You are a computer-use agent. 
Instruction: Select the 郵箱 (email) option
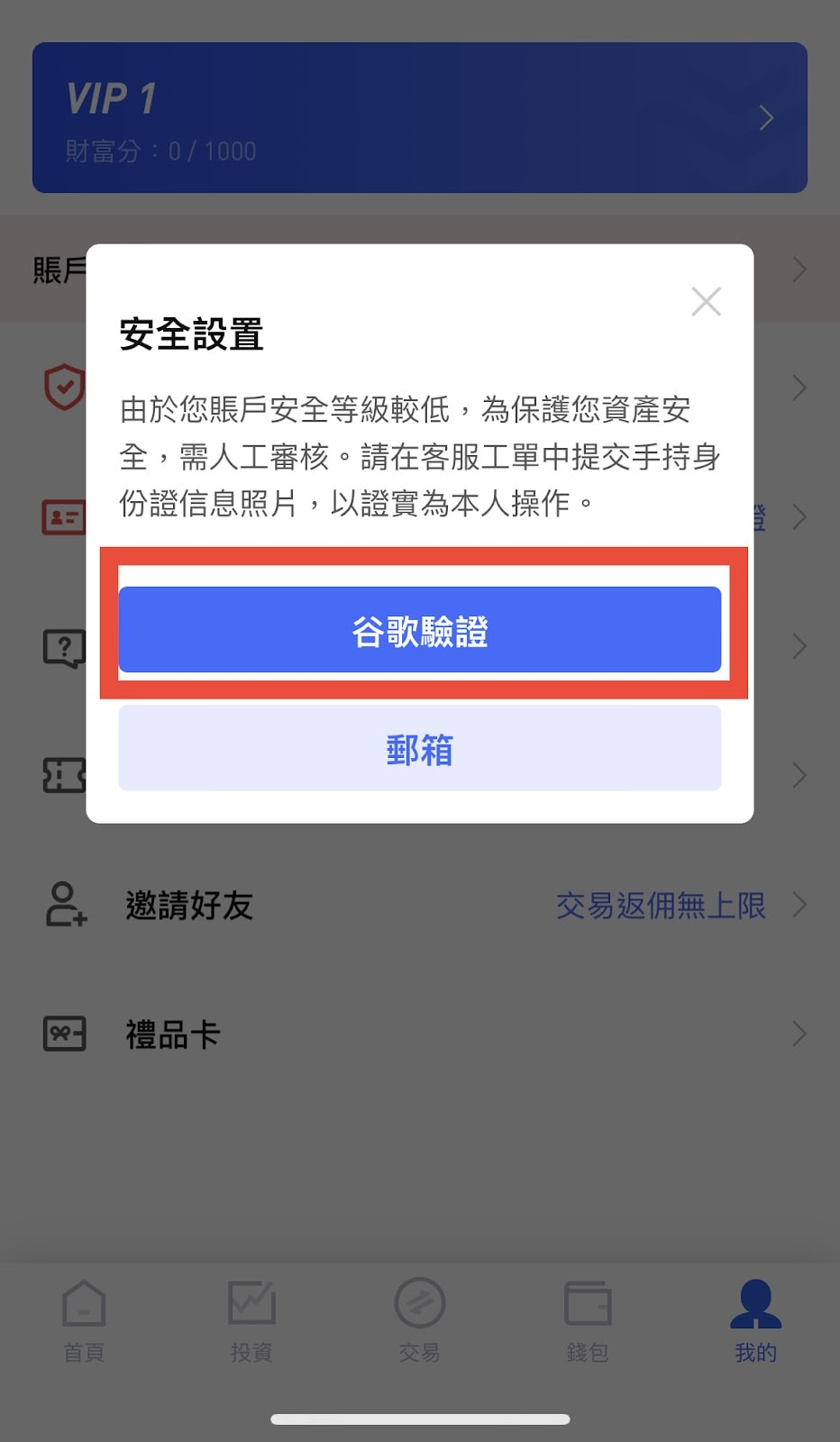pos(420,749)
